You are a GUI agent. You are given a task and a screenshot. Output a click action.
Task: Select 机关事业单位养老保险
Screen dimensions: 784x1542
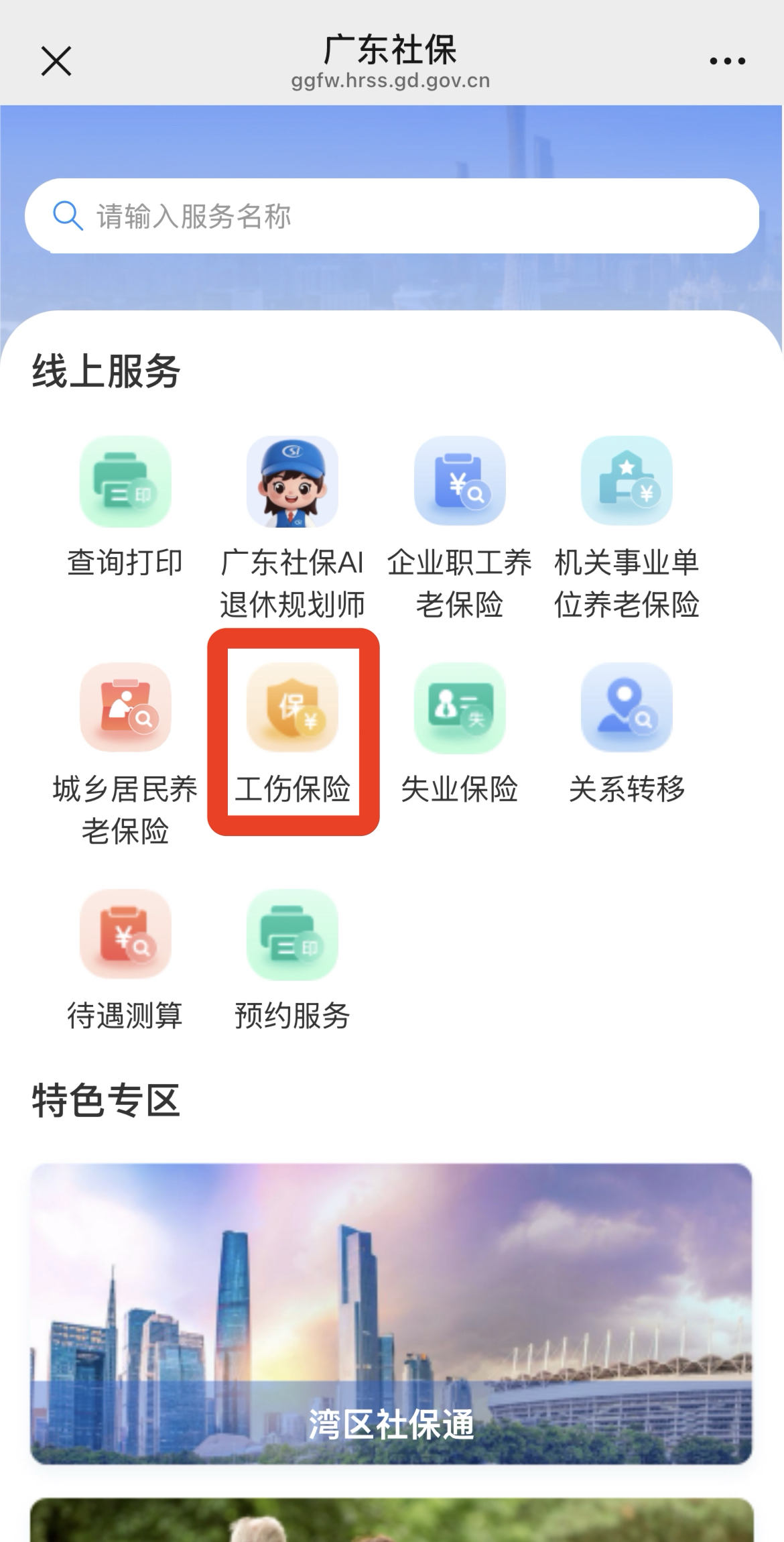(627, 481)
